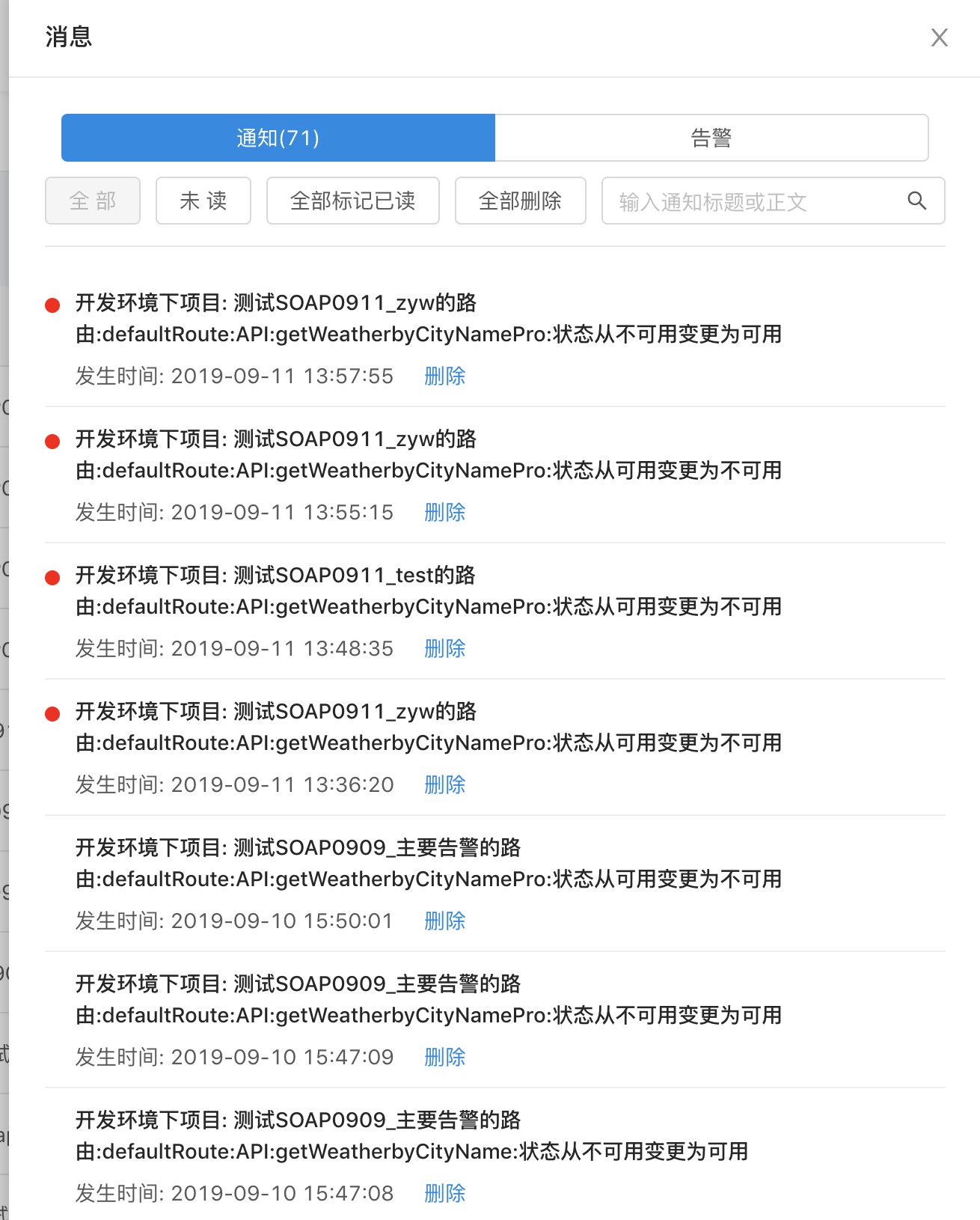980x1220 pixels.
Task: Tap the search magnifier icon
Action: click(917, 201)
